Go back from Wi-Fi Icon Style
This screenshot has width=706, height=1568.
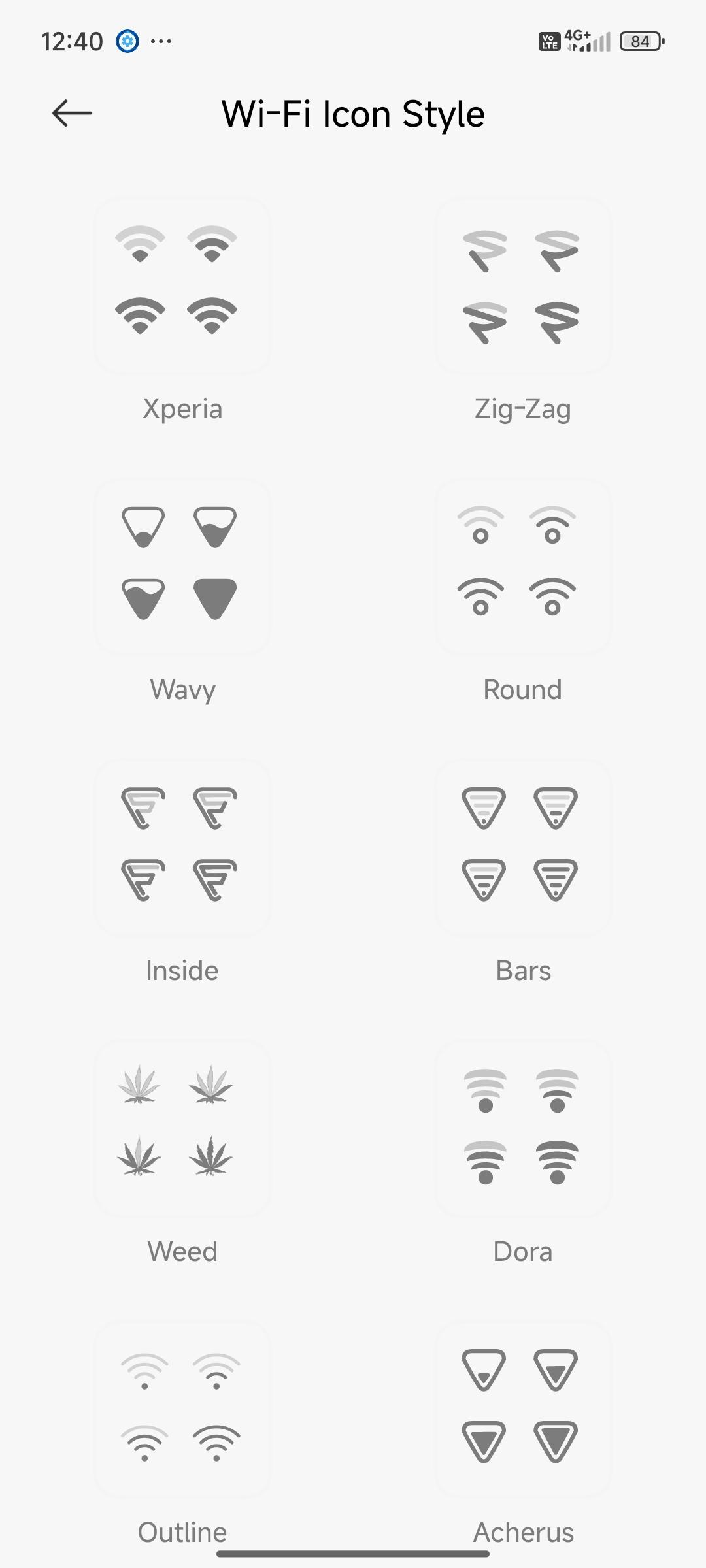click(72, 114)
